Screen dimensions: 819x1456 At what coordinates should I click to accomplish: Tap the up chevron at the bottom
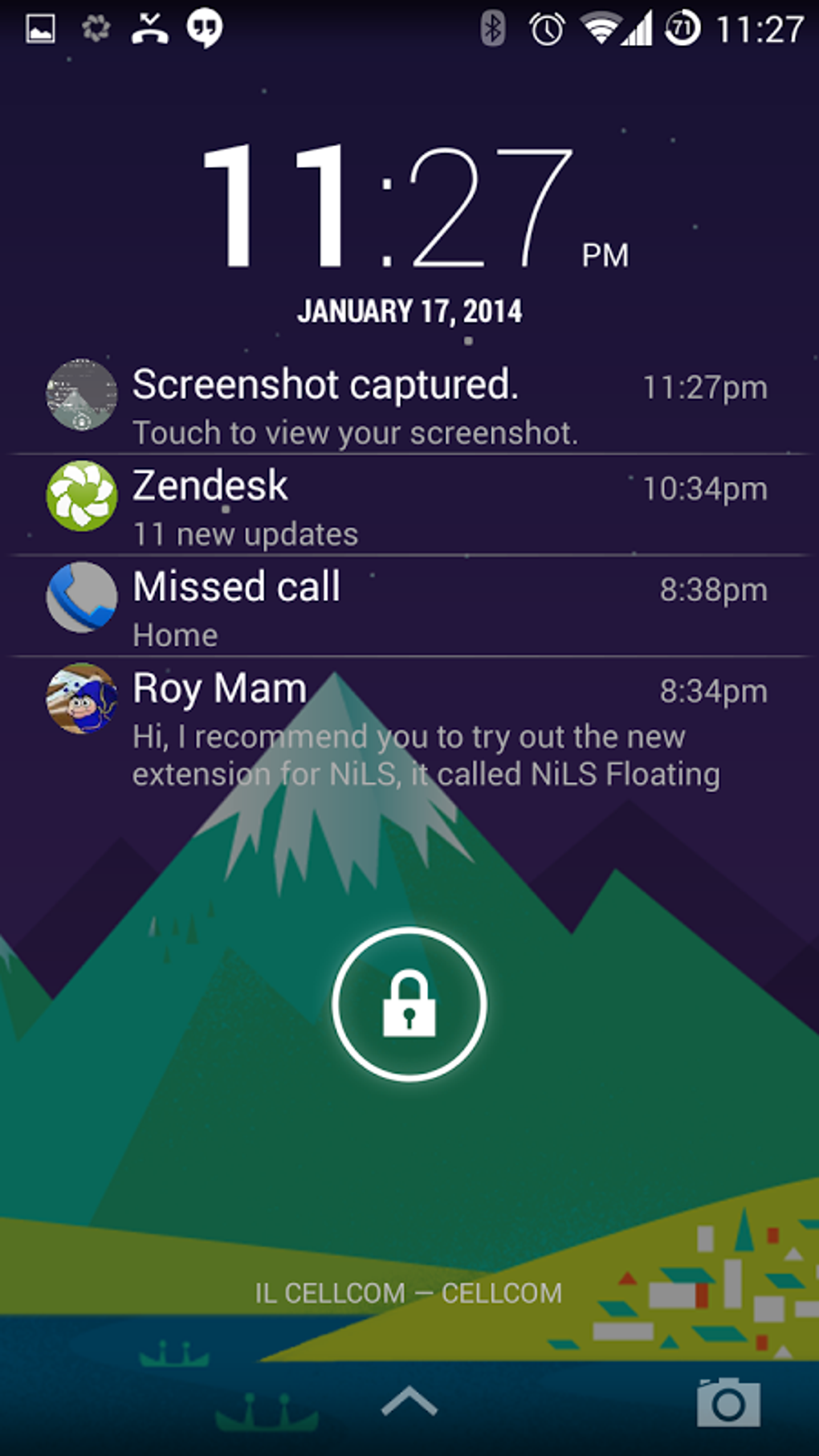coord(409,1401)
